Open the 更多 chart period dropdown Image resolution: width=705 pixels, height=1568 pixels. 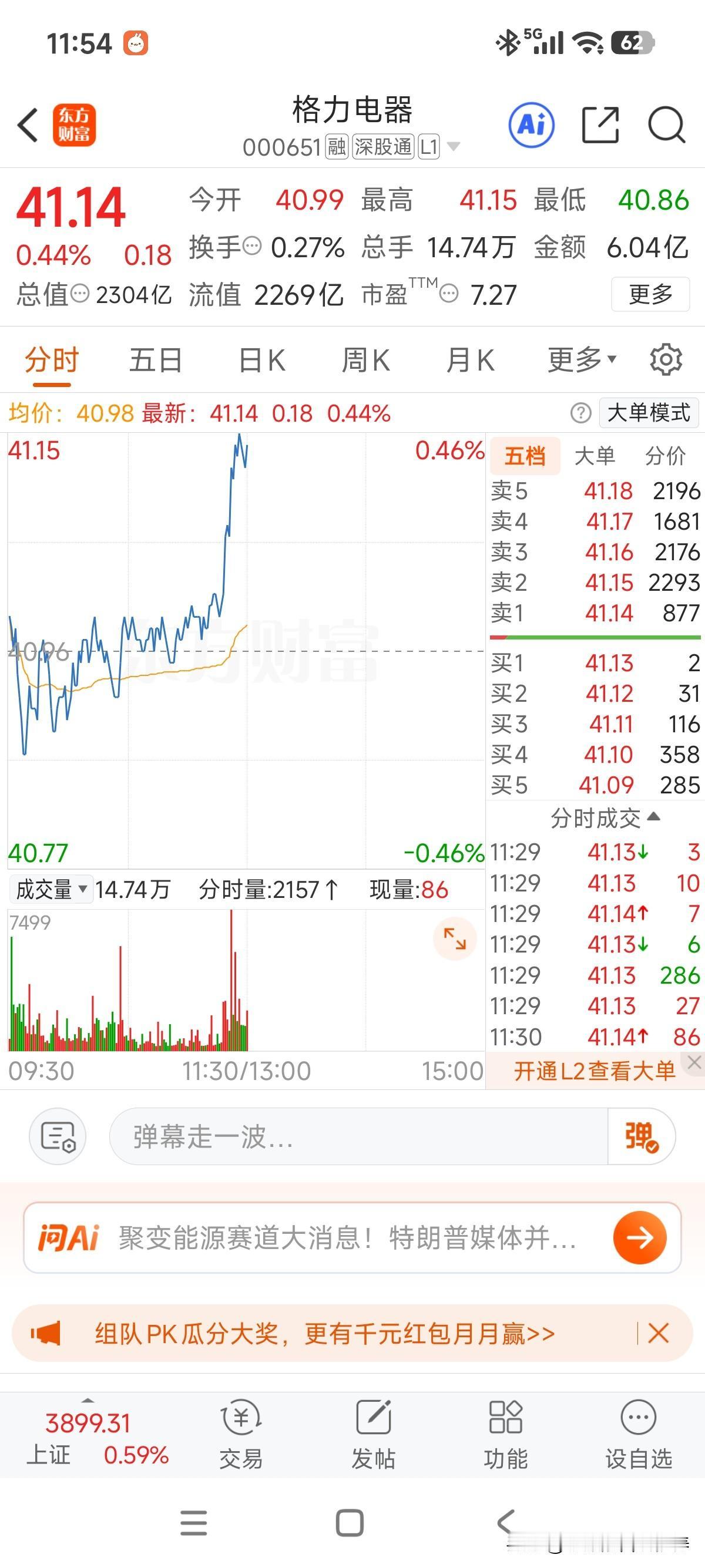pyautogui.click(x=578, y=359)
